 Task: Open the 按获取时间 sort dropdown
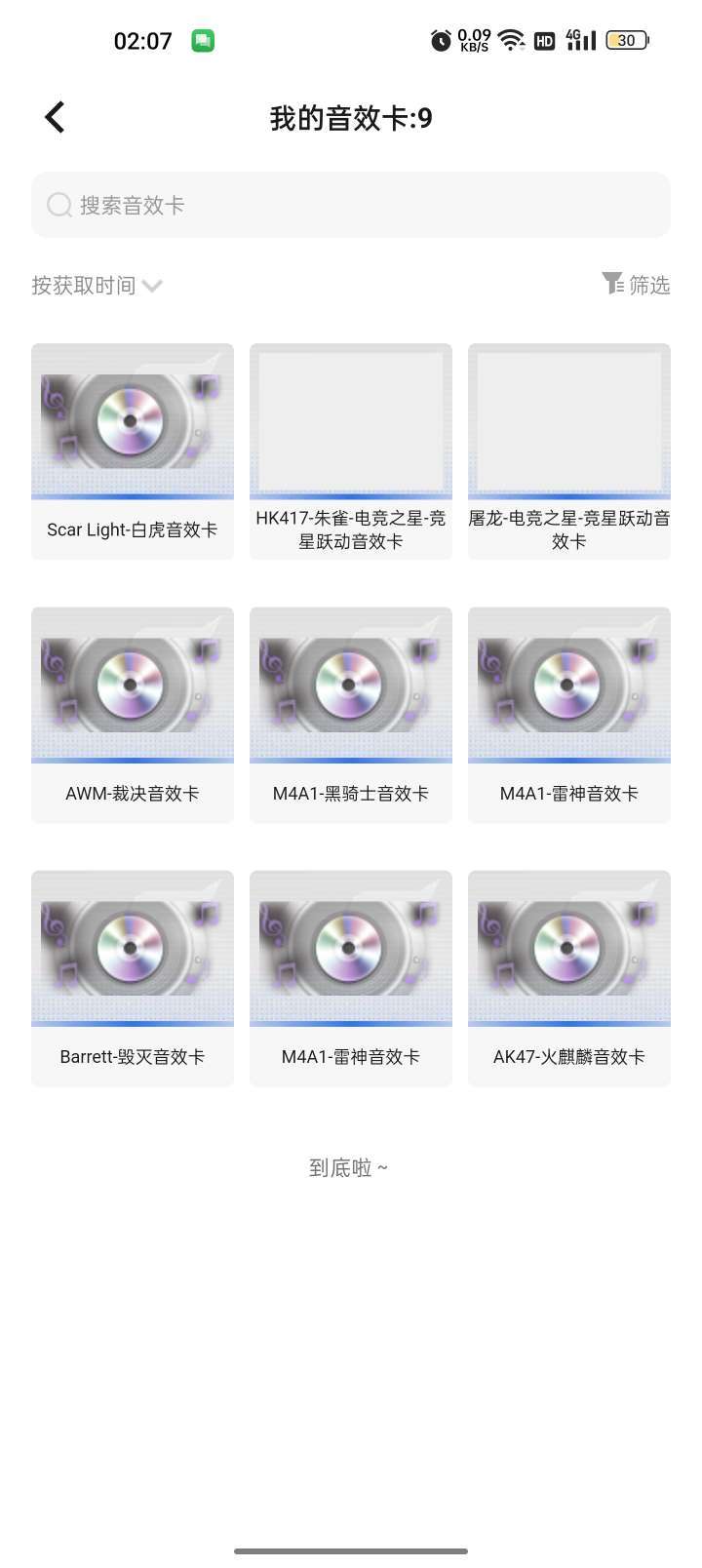(x=83, y=285)
